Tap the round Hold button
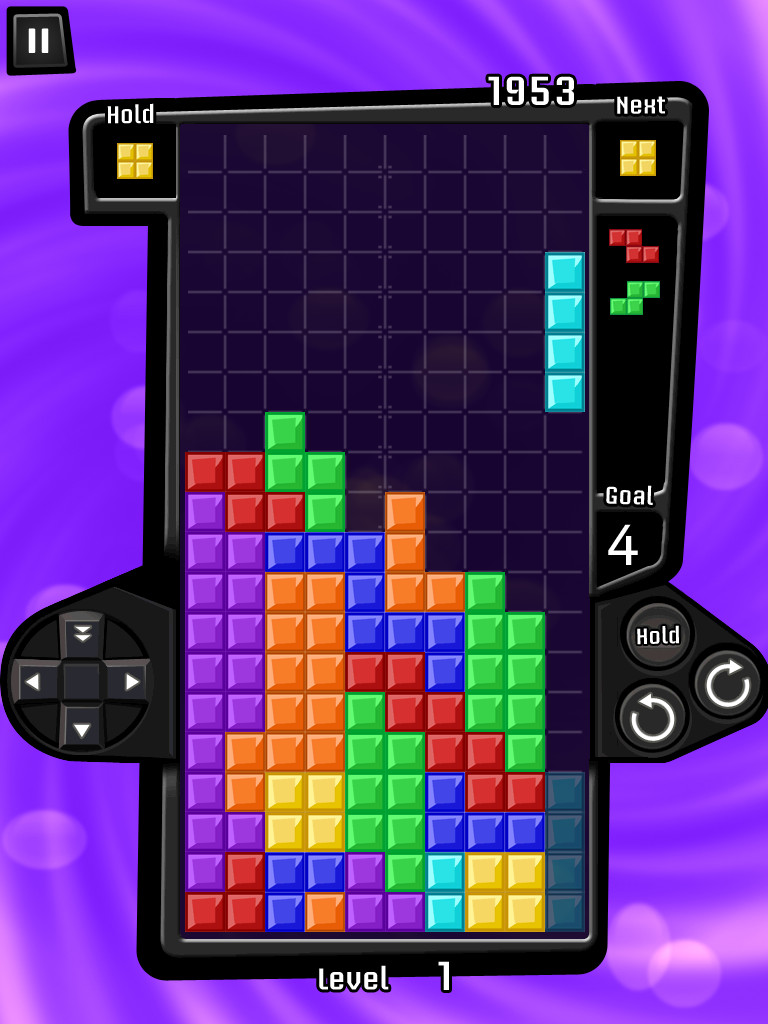This screenshot has width=768, height=1024. click(x=657, y=636)
